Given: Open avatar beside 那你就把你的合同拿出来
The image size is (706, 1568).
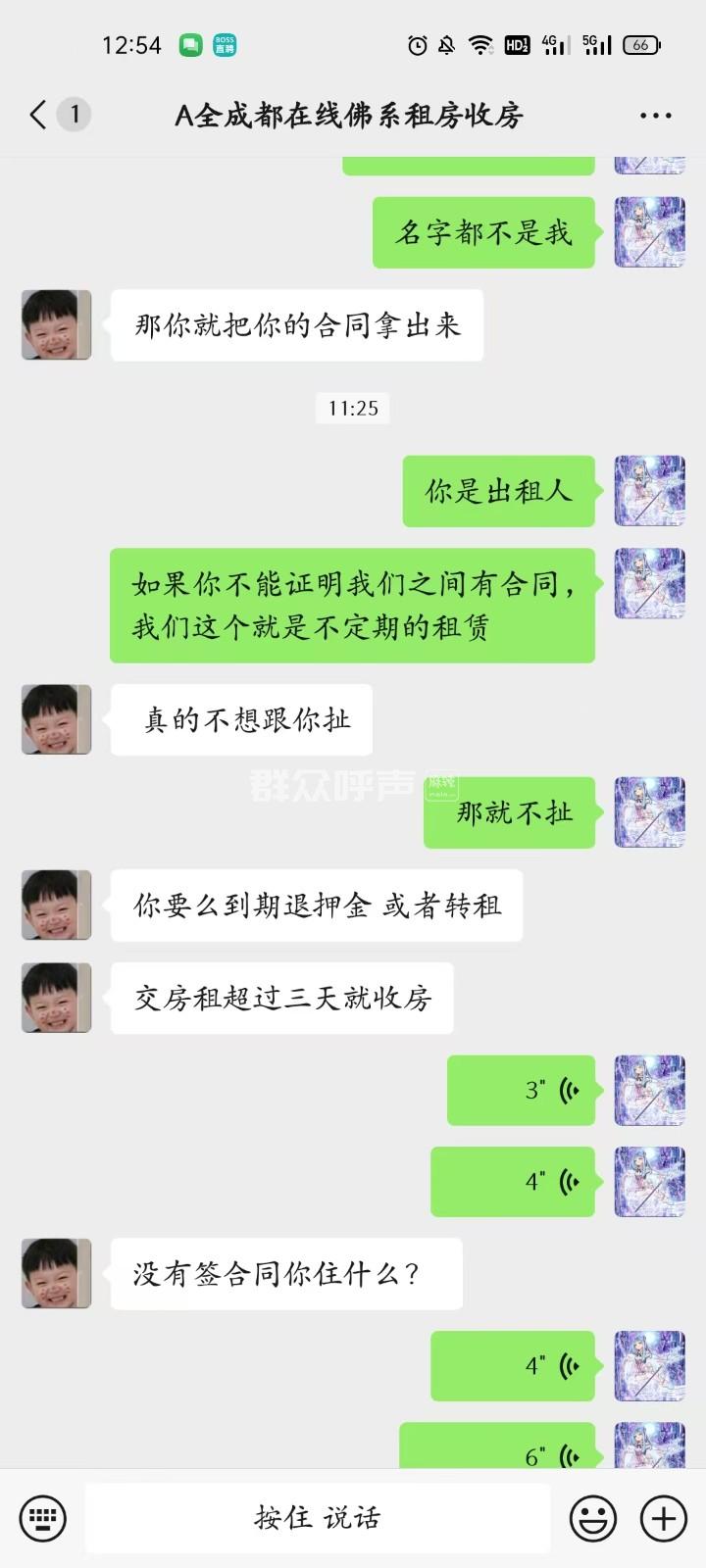Looking at the screenshot, I should (x=56, y=324).
